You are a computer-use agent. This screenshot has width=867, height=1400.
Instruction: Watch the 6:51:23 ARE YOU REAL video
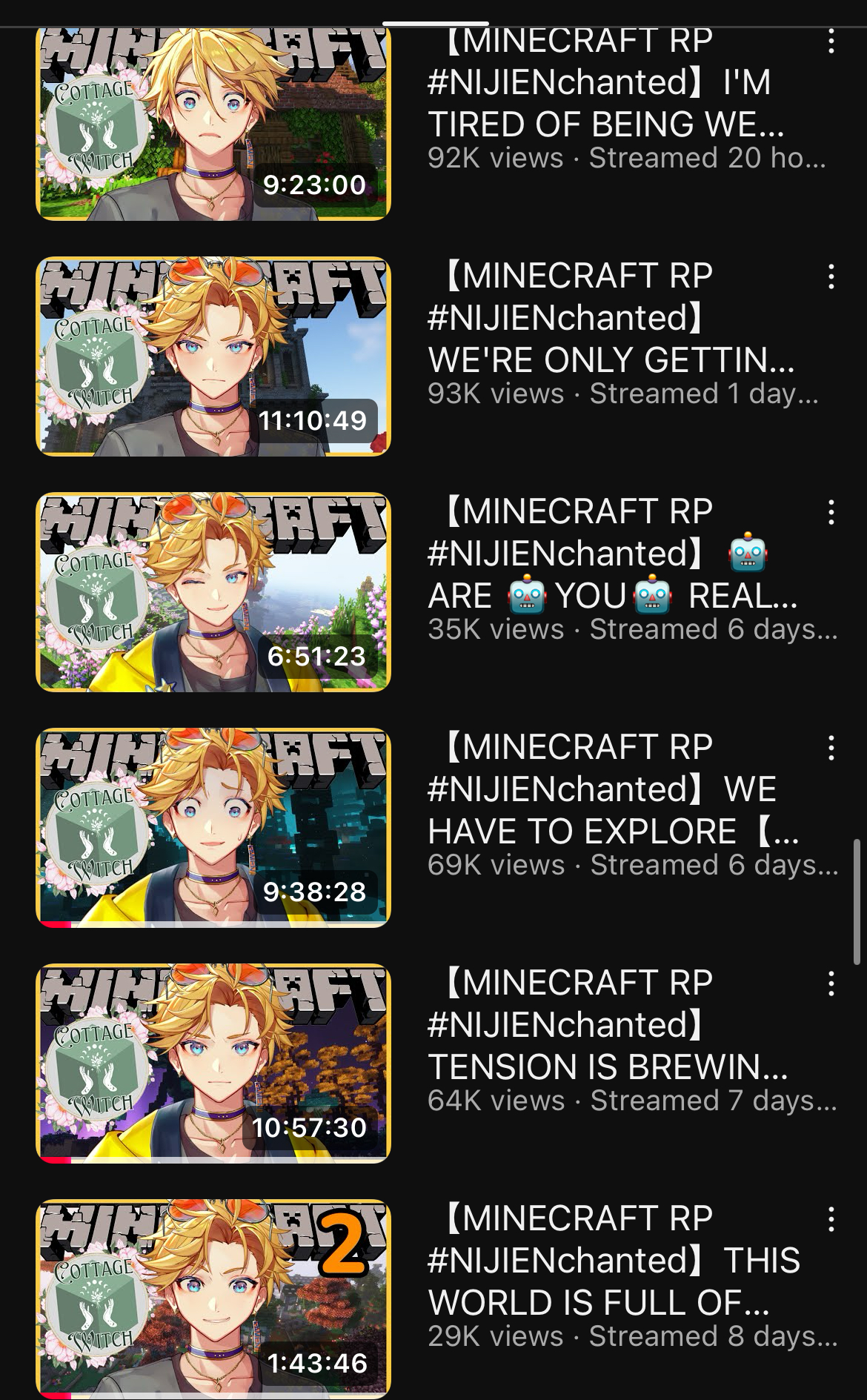tap(213, 592)
